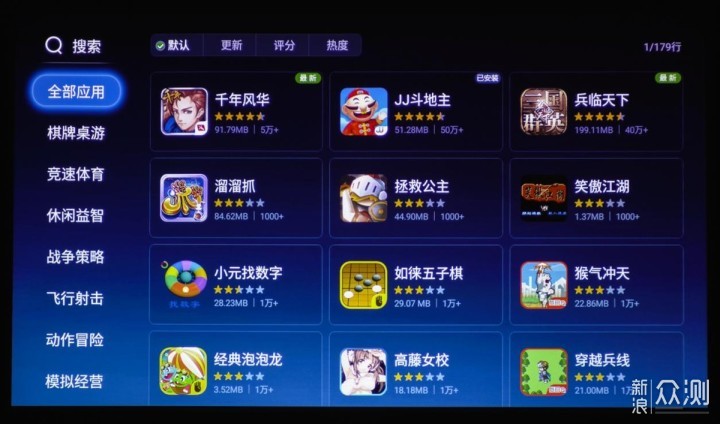Open the 搜索 search option

[74, 46]
